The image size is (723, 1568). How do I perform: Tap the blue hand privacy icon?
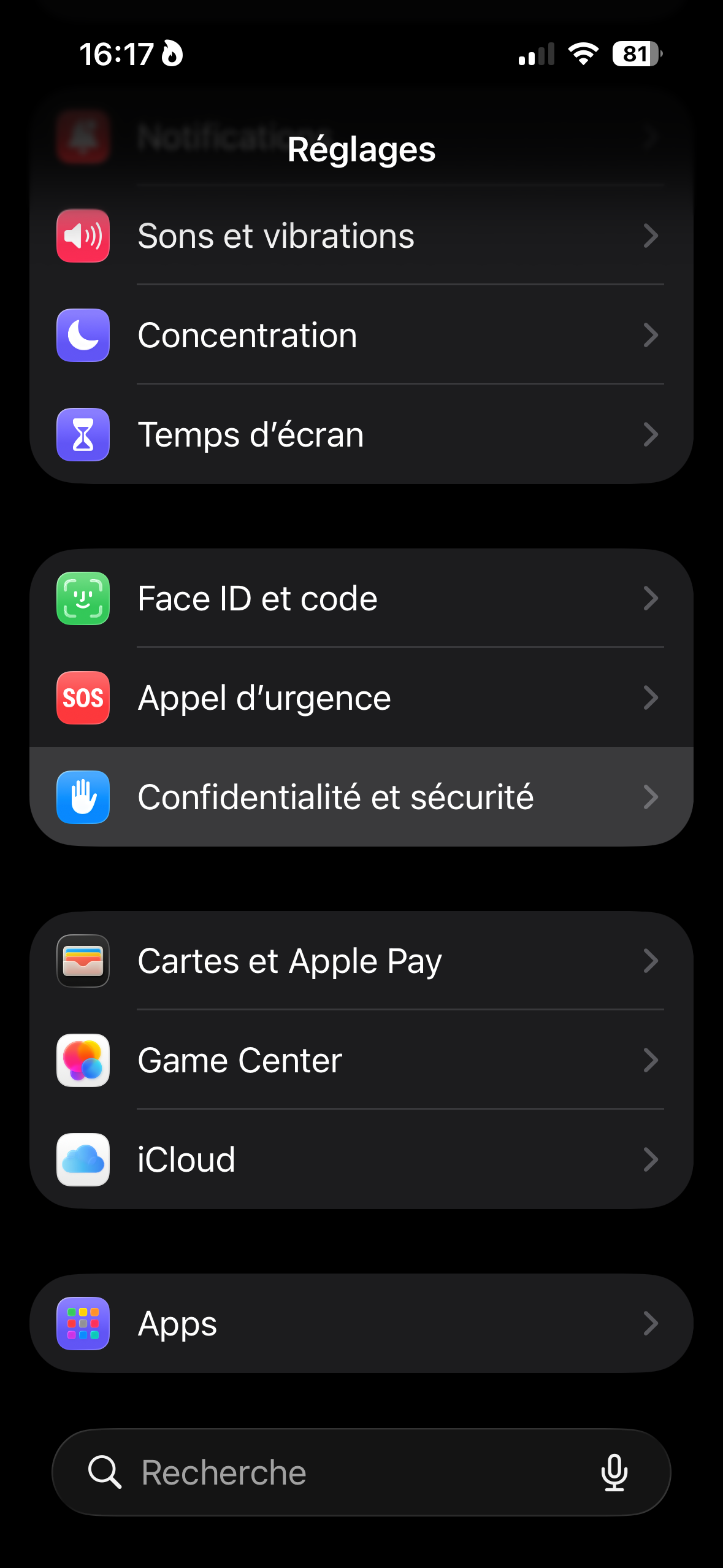coord(83,797)
